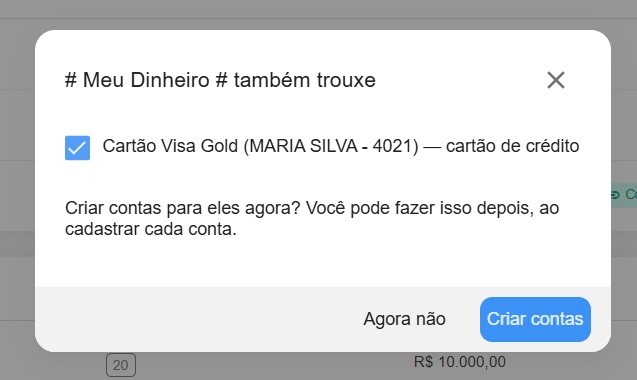Confirm with Criar contas

coord(535,319)
